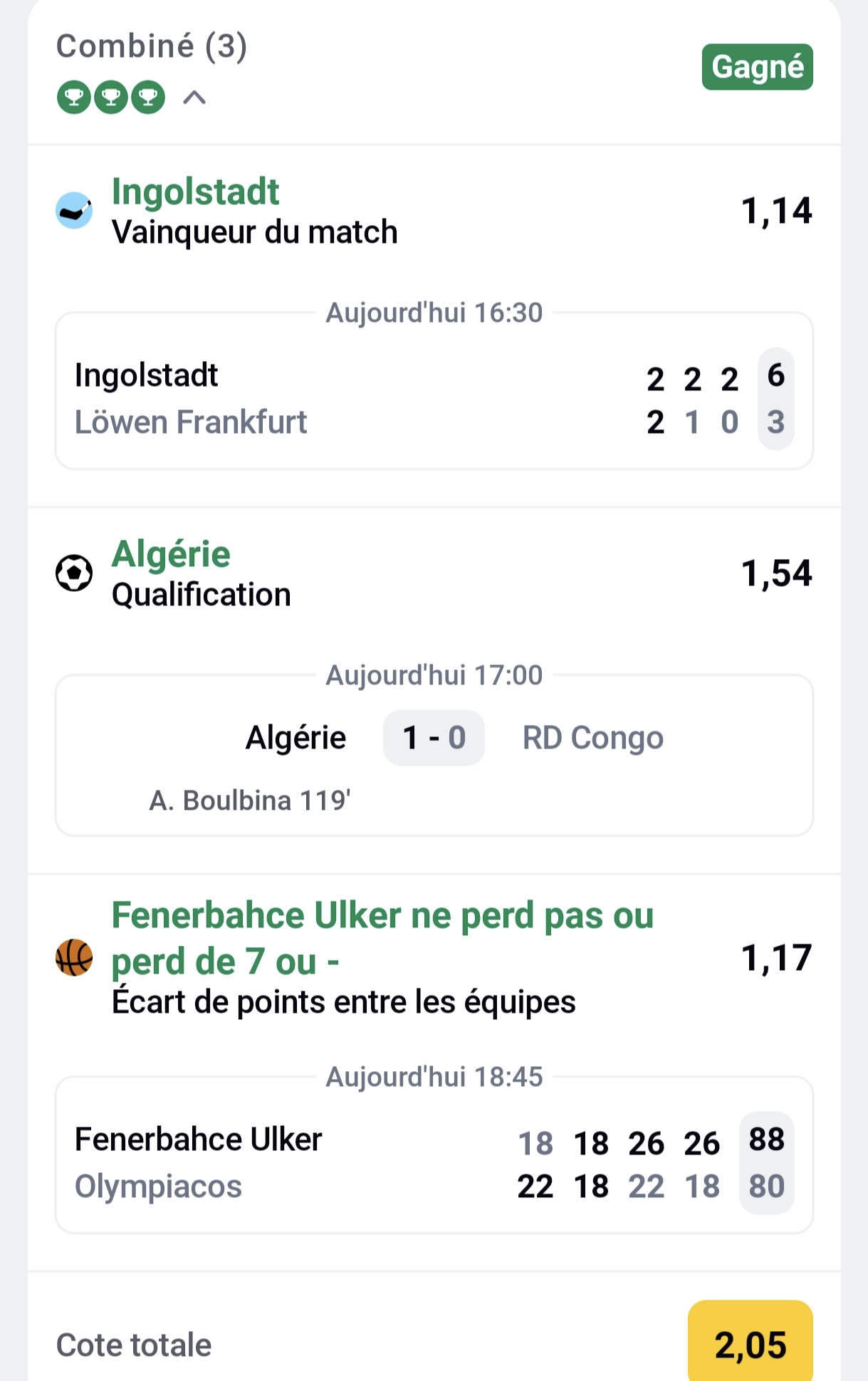Select the second trophy icon
Viewport: 868px width, 1381px height.
coord(111,98)
